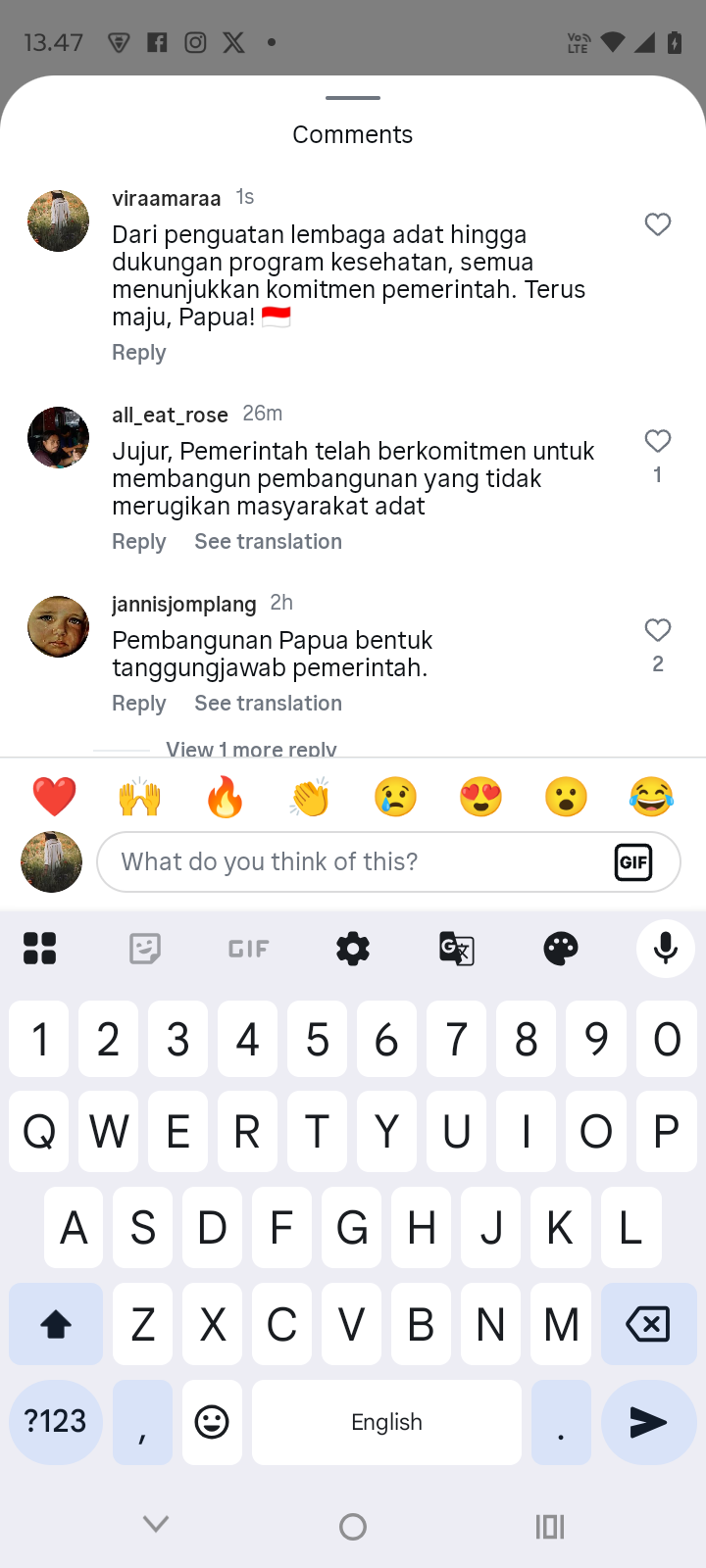Insert the clapping hands emoji
Screen dimensions: 706x1568
310,797
